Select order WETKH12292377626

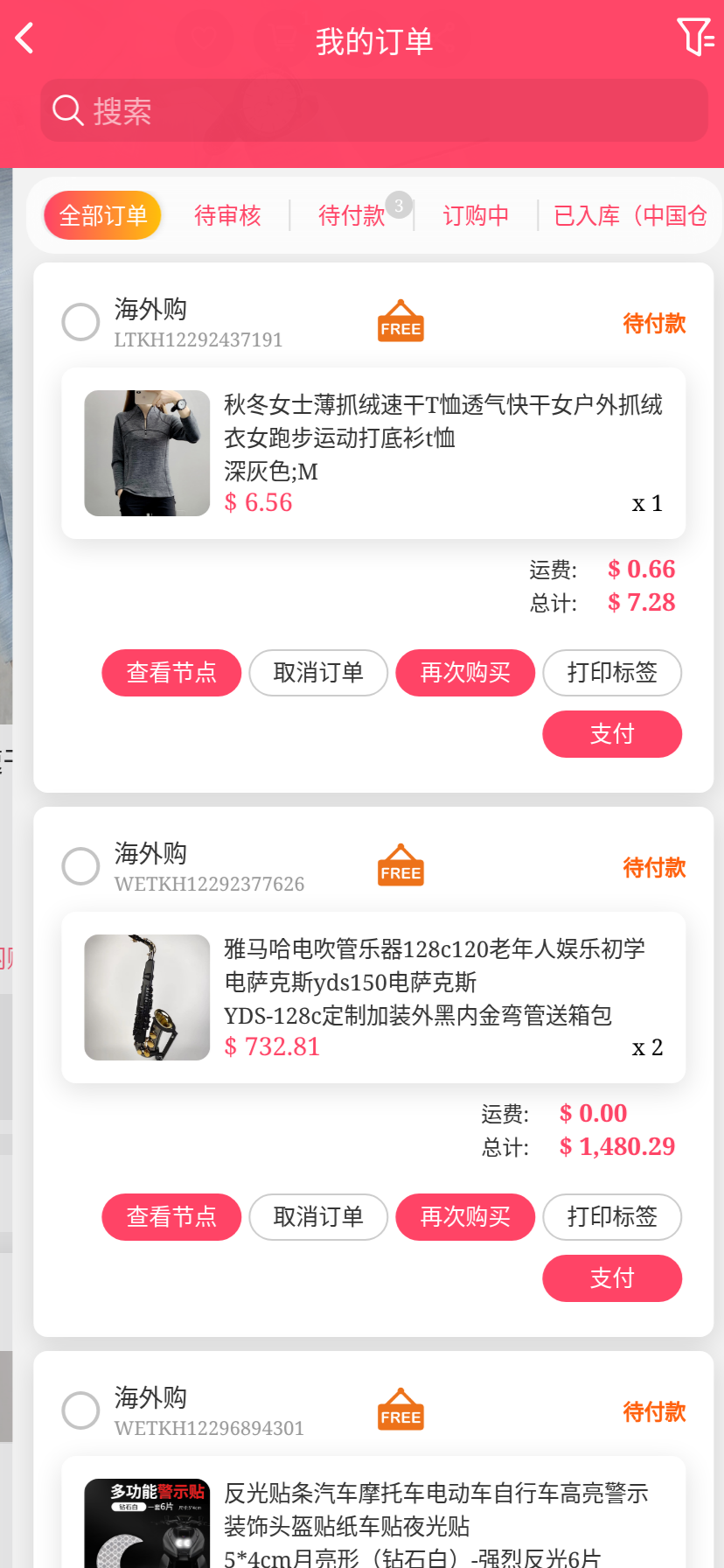[80, 866]
